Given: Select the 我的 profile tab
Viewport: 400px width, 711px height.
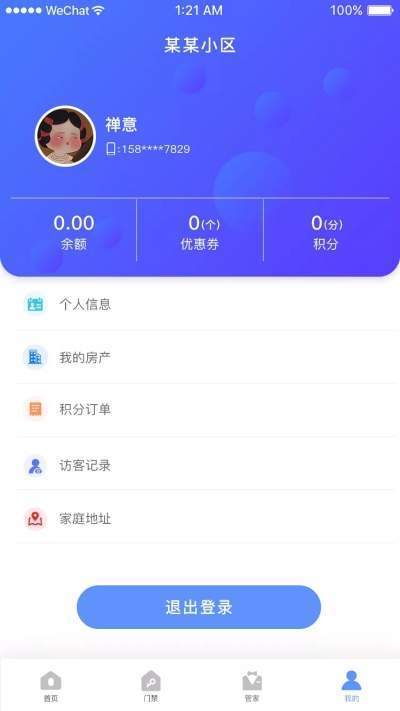Looking at the screenshot, I should tap(351, 686).
